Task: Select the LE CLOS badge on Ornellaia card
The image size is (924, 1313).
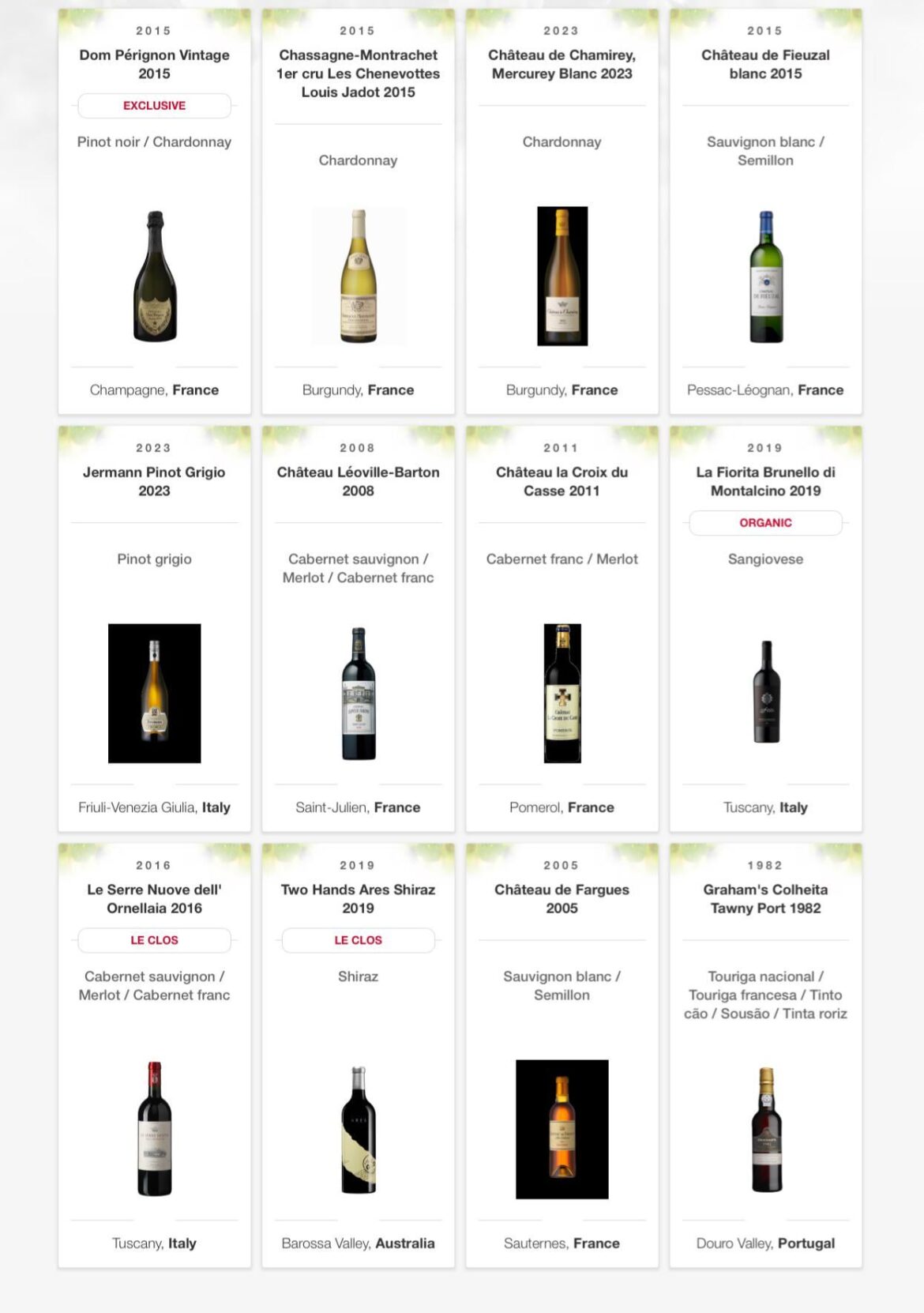Action: click(x=154, y=940)
